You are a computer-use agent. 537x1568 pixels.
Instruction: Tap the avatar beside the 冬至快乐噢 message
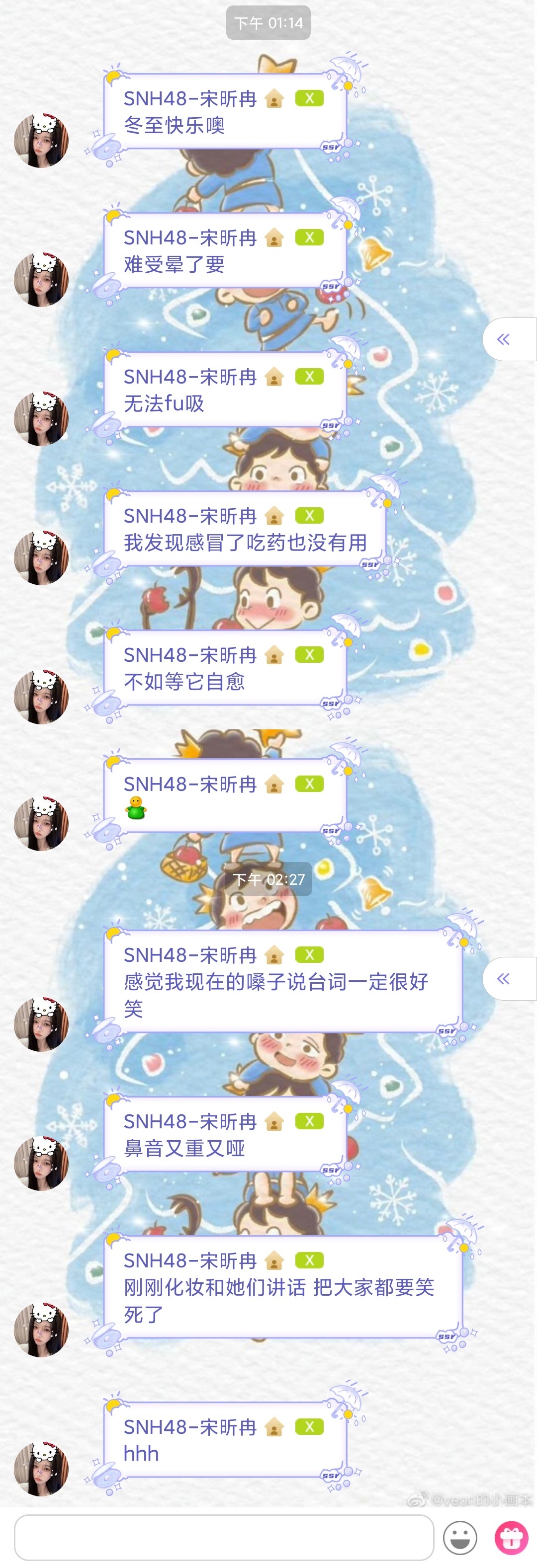click(41, 140)
